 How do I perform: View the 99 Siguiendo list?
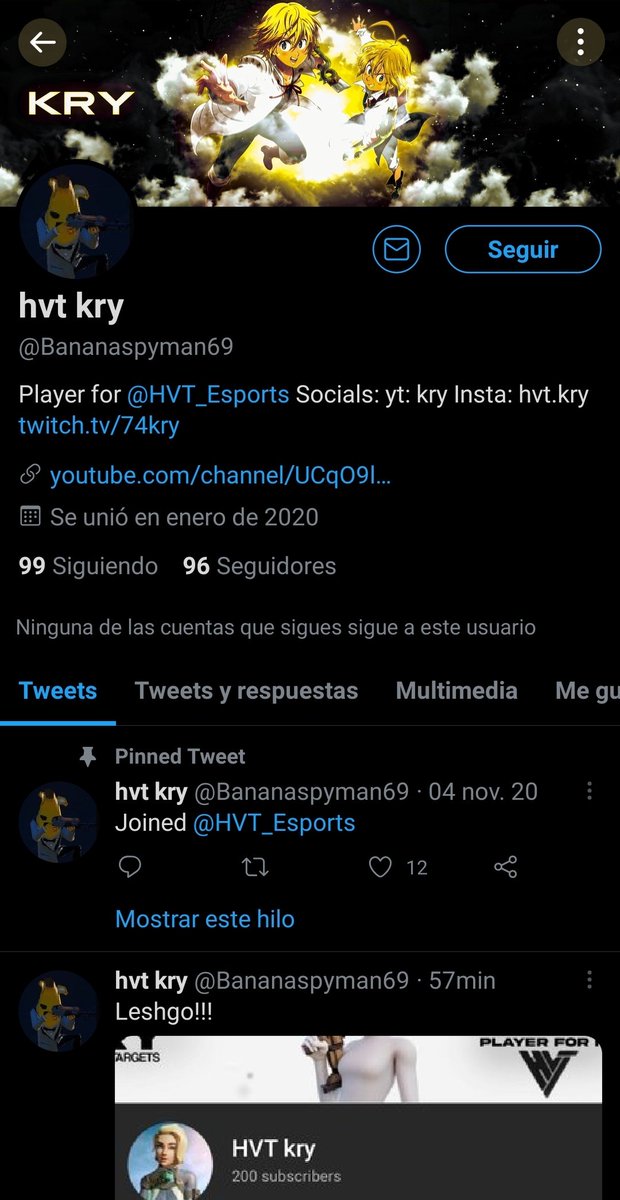88,566
